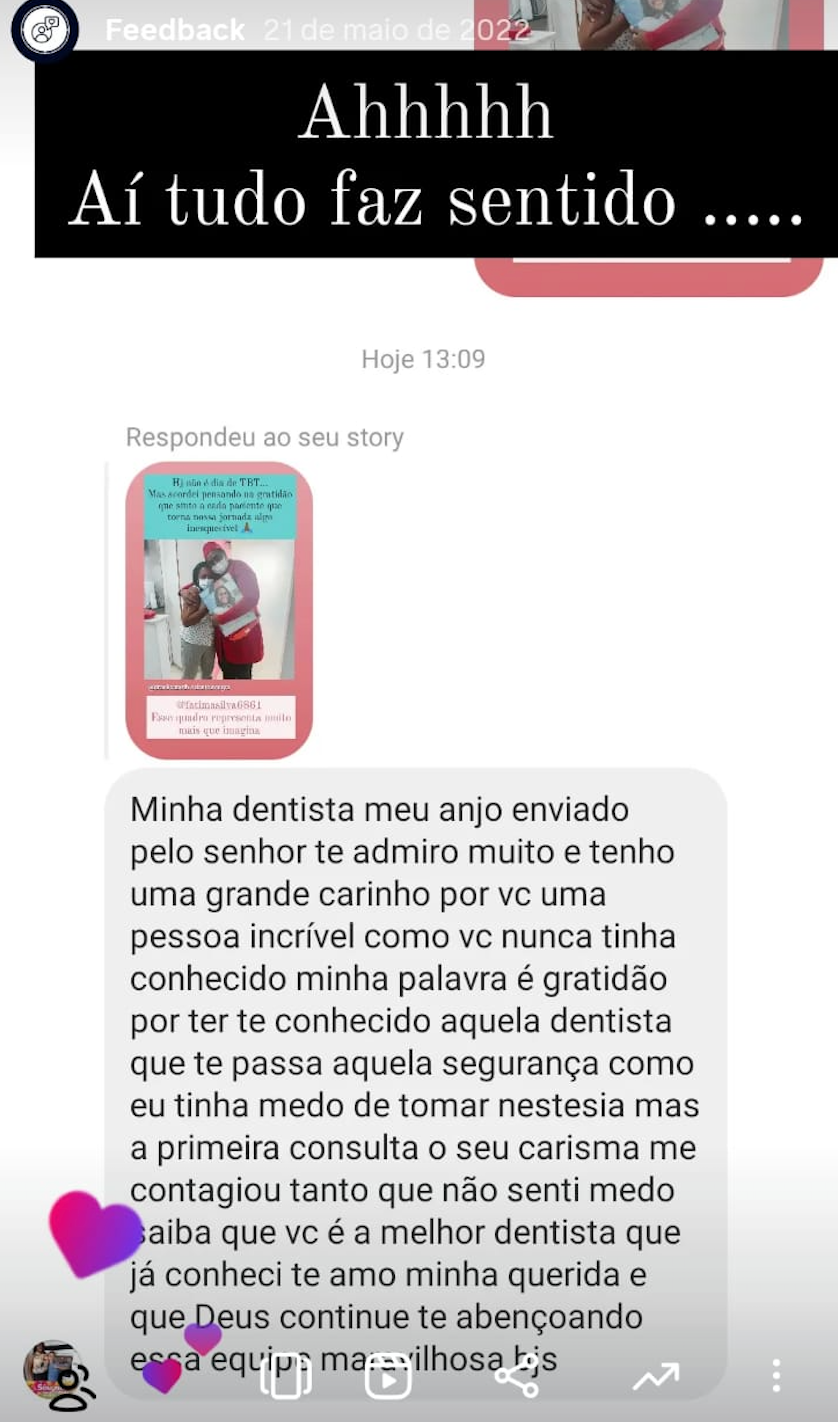Open the story layout icon
This screenshot has width=838, height=1422.
pyautogui.click(x=285, y=1377)
